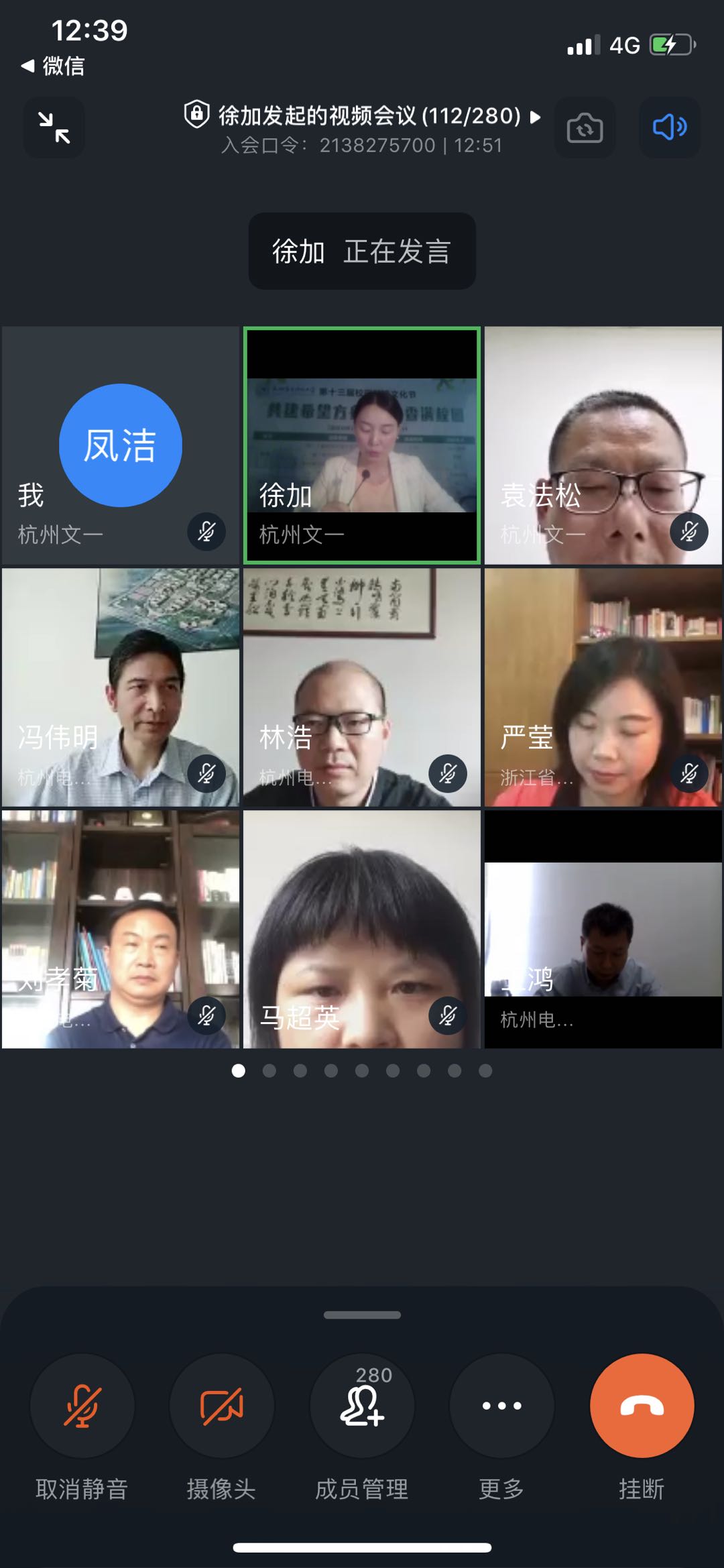Image resolution: width=724 pixels, height=1568 pixels.
Task: Tap my own tile labeled 凤洁
Action: coord(121,445)
